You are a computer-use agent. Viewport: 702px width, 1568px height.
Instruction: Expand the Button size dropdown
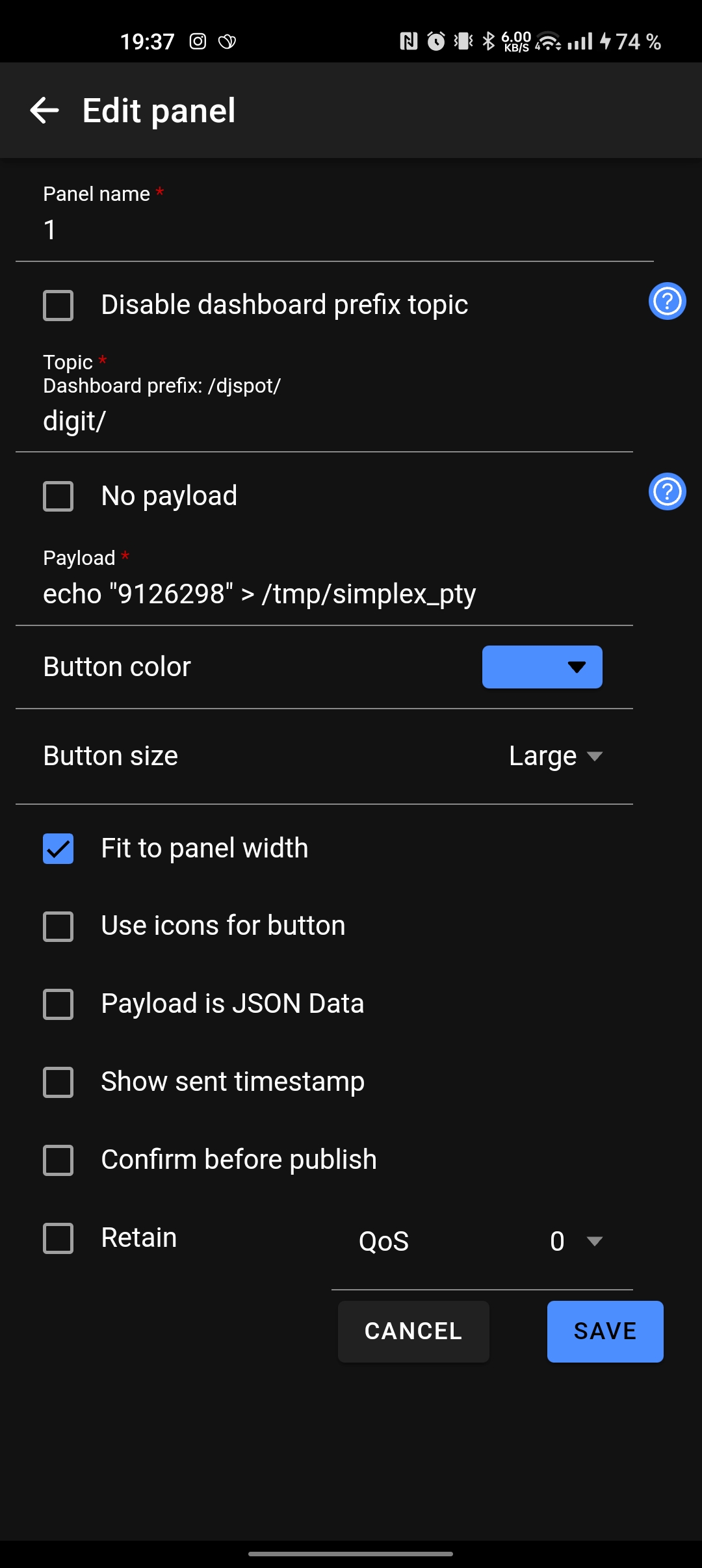click(x=556, y=756)
